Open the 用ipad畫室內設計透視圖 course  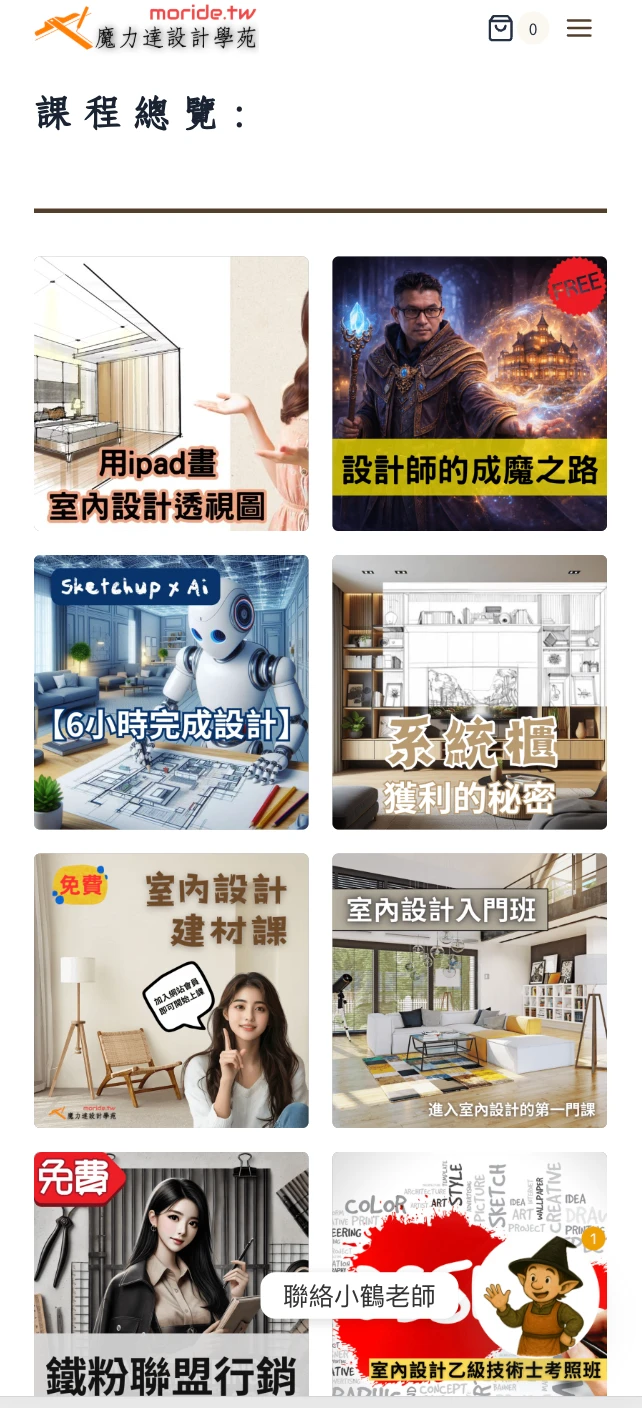[x=171, y=393]
